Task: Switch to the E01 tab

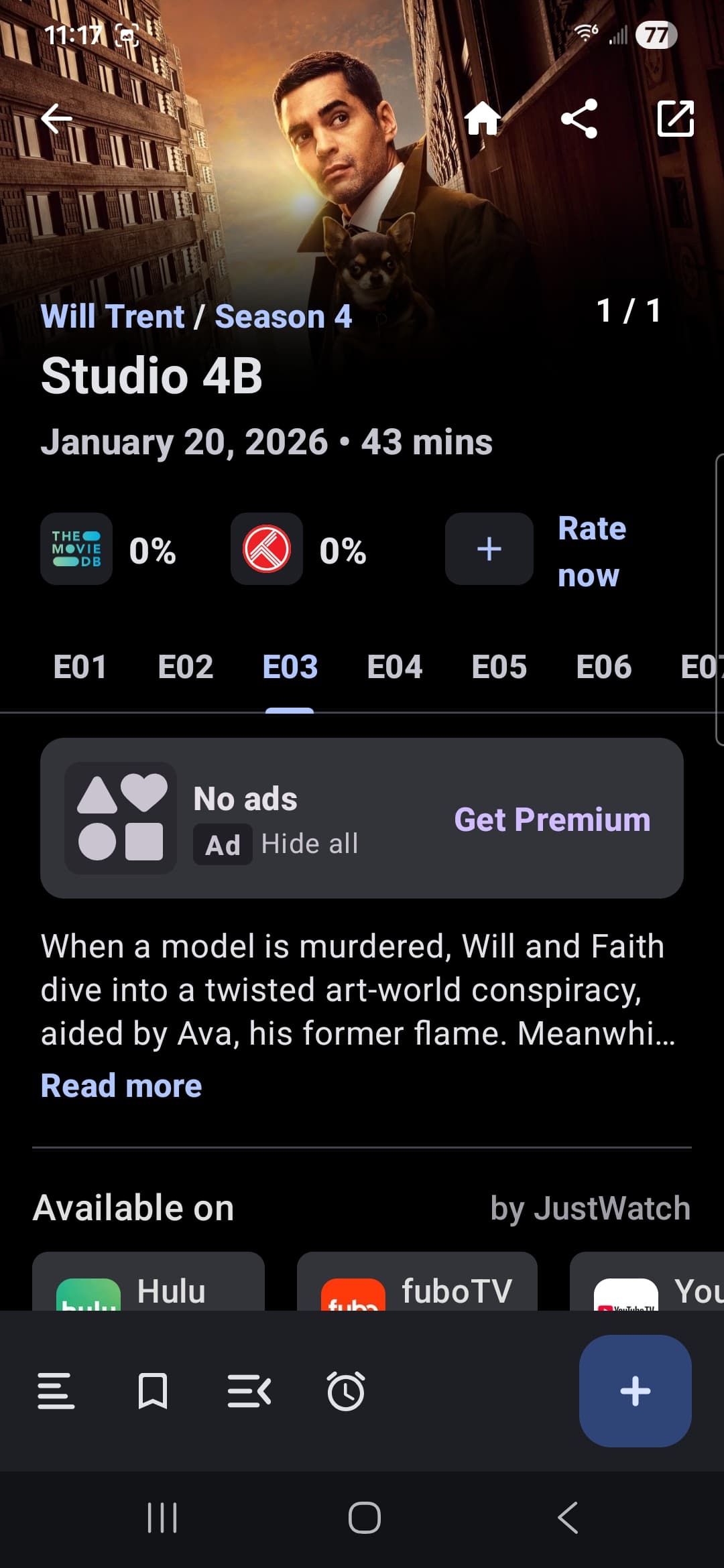Action: point(80,667)
